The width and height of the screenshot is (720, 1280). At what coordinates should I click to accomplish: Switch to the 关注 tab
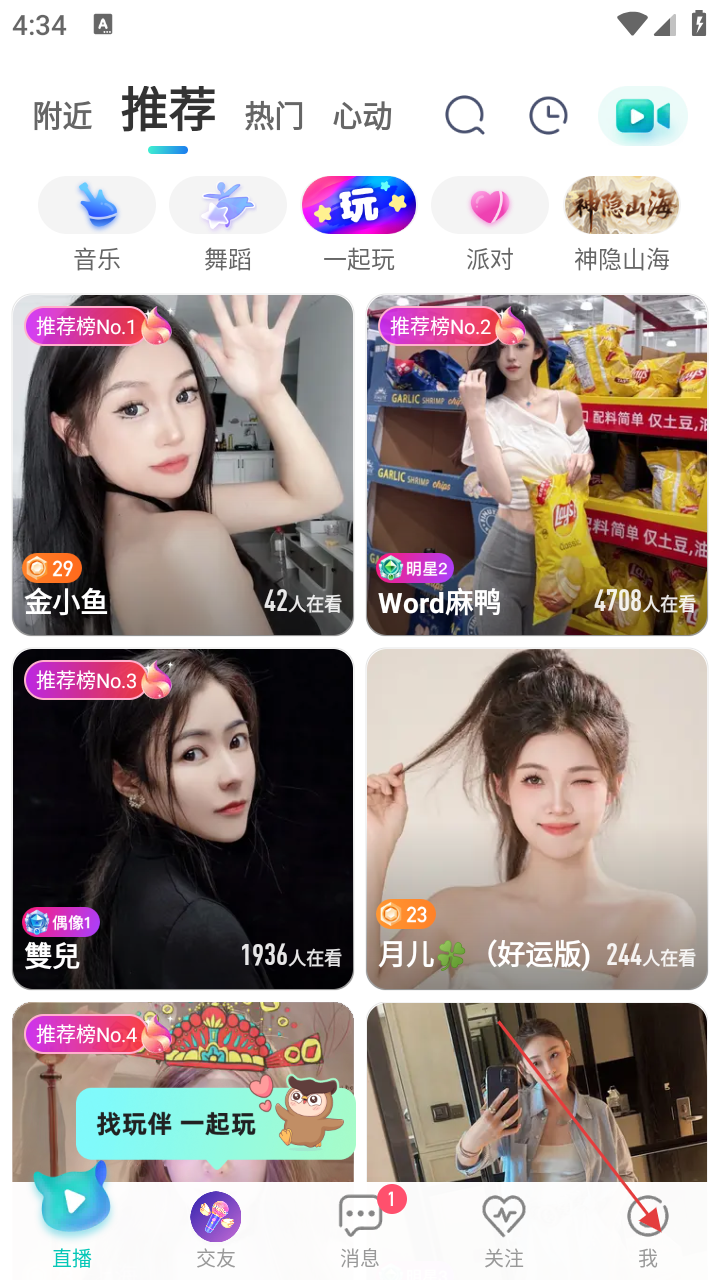[504, 1230]
